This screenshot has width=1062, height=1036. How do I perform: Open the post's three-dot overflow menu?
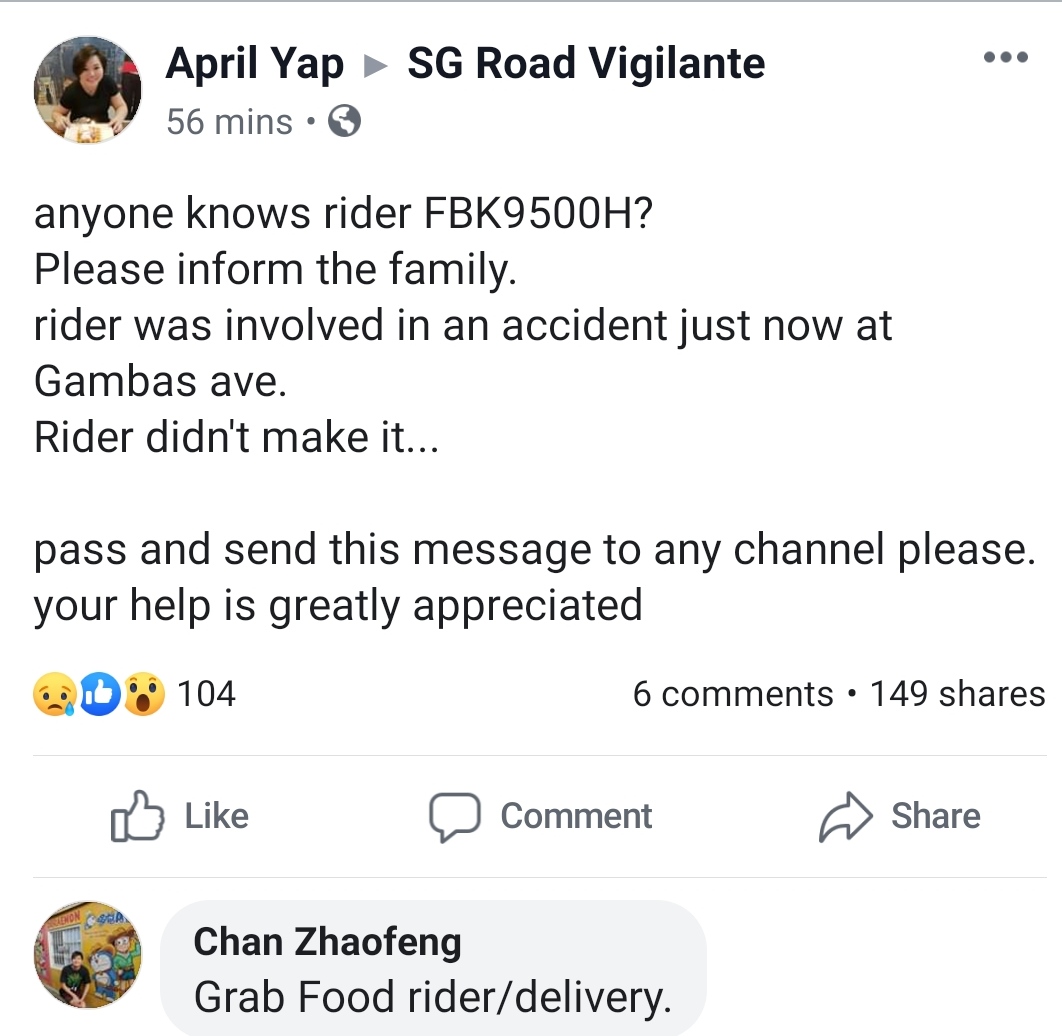click(x=1005, y=58)
